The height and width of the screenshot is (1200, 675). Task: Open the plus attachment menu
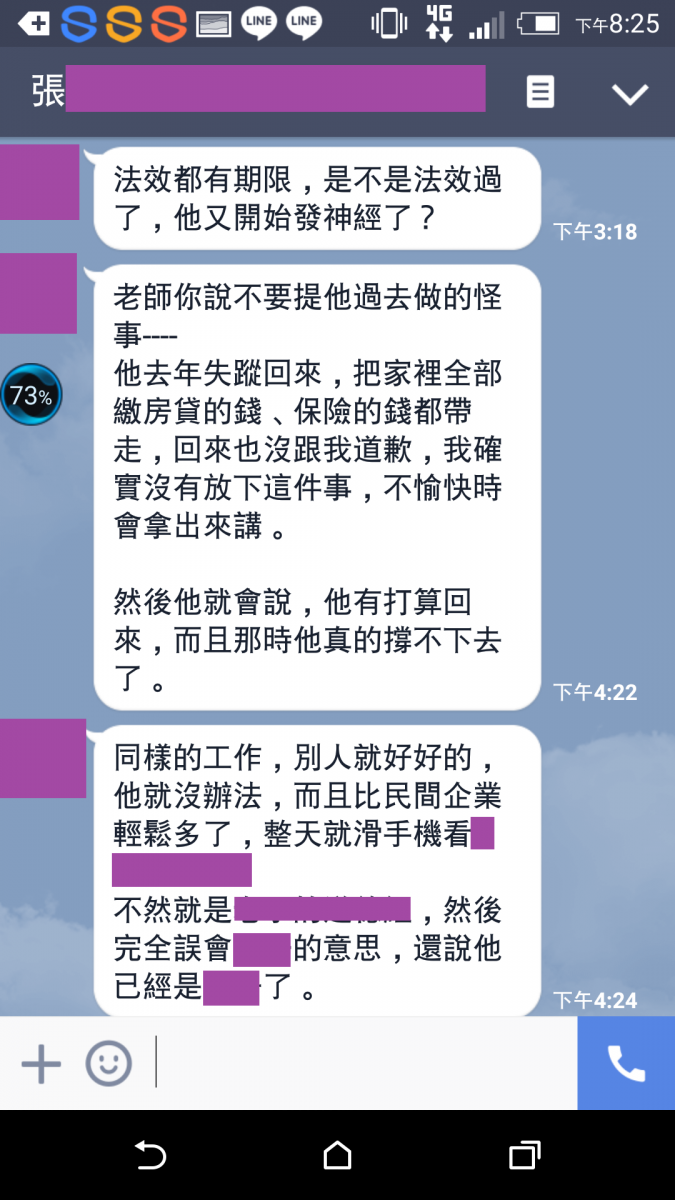(x=41, y=1063)
